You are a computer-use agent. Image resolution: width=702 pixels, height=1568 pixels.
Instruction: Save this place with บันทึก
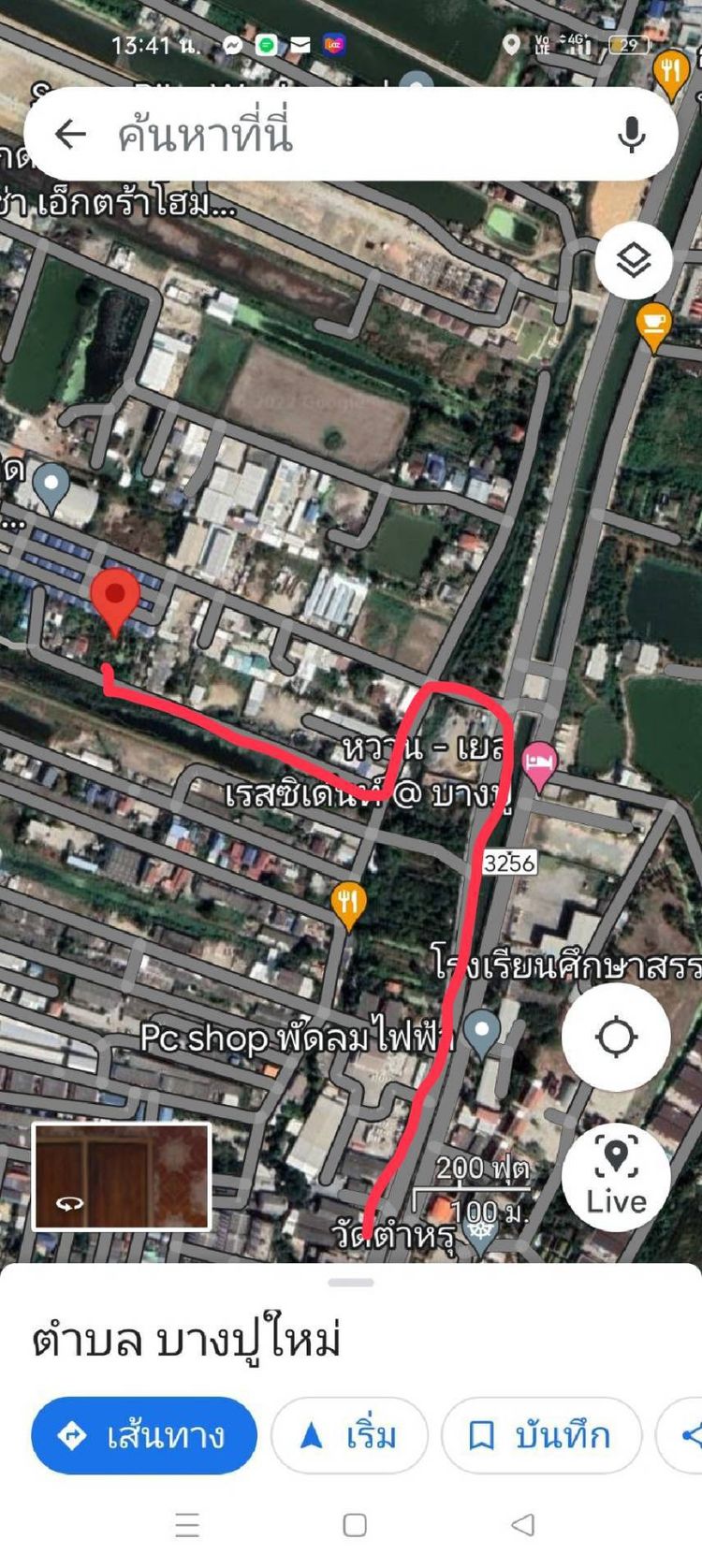(x=541, y=1435)
